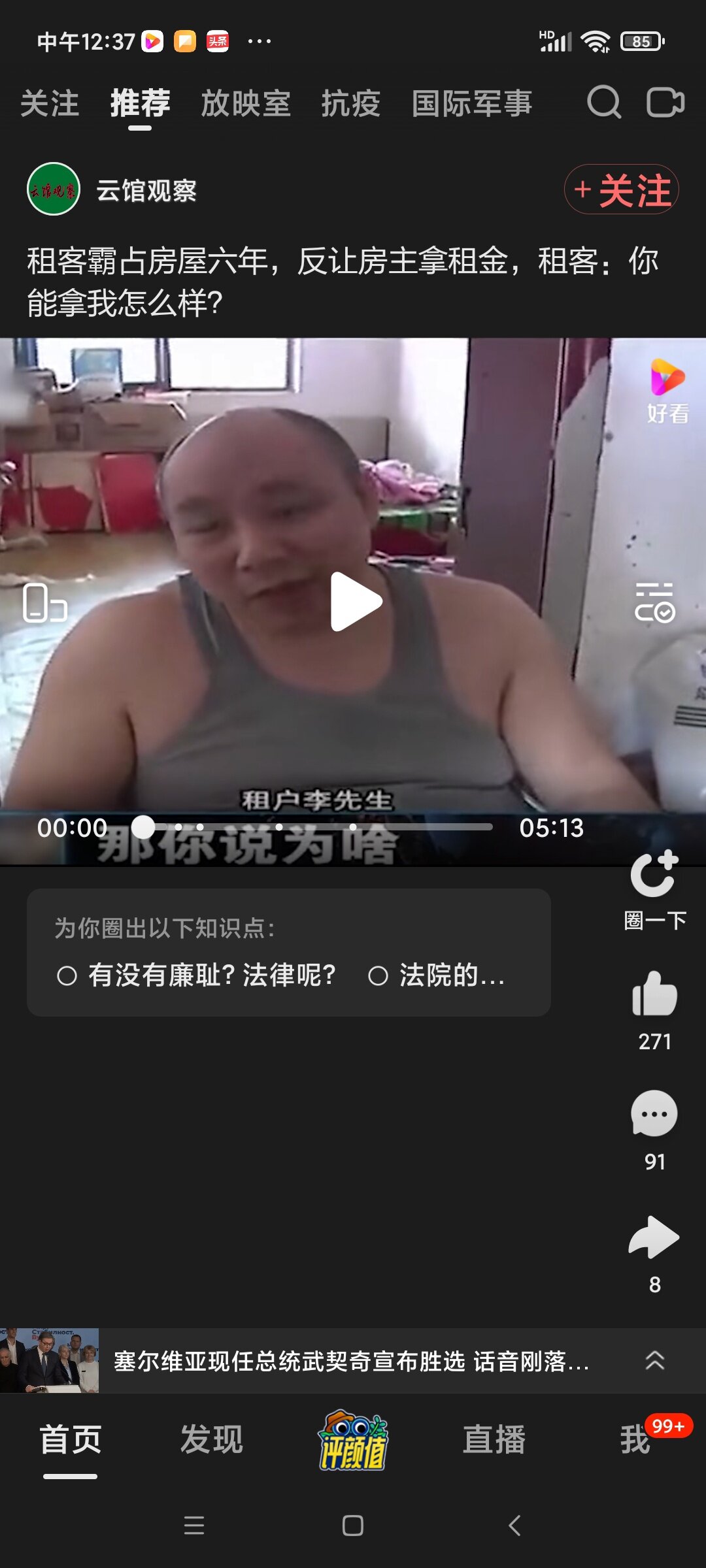The width and height of the screenshot is (706, 1568).
Task: Open 云馆观察 profile avatar
Action: click(54, 189)
